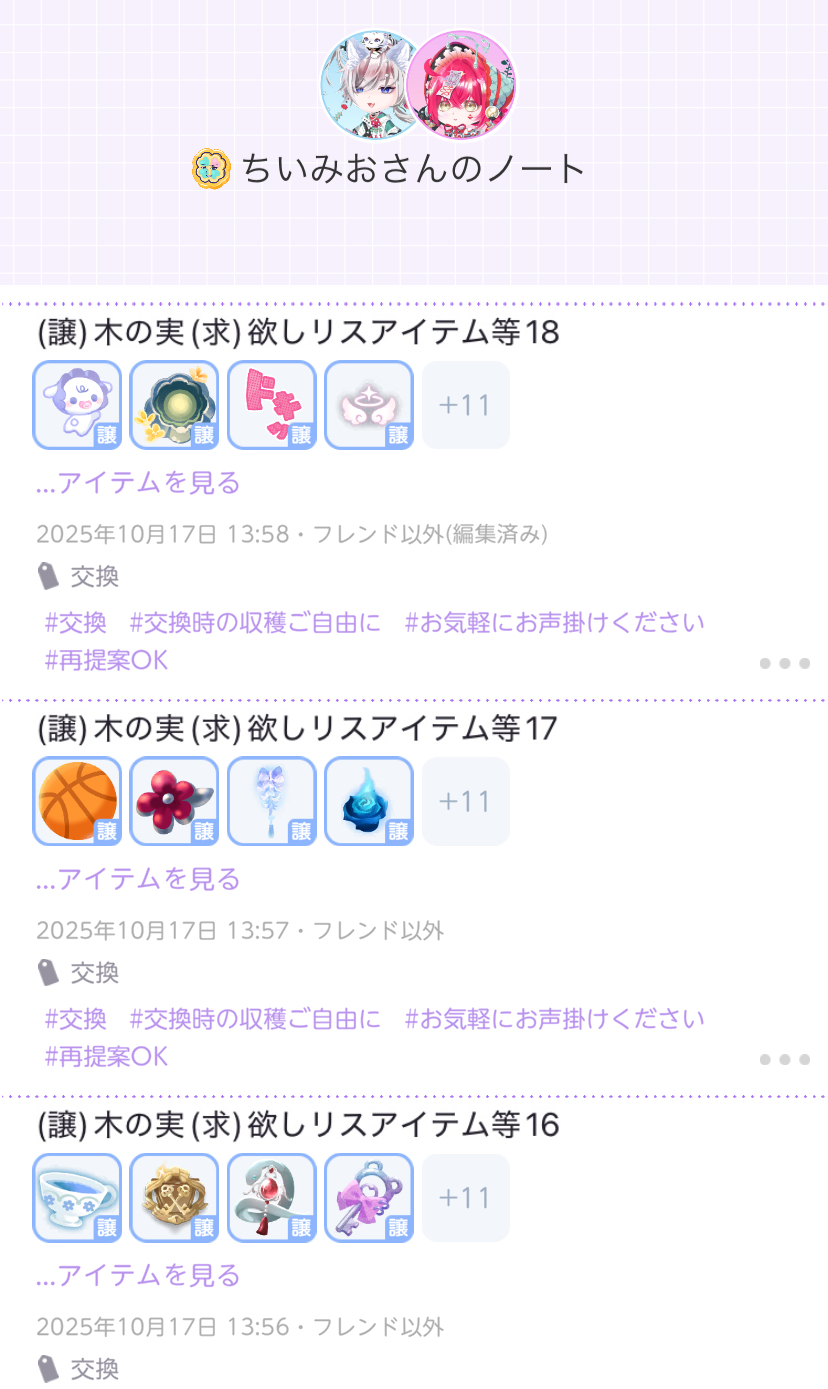Tap the pink ドキ item in note 18

271,405
